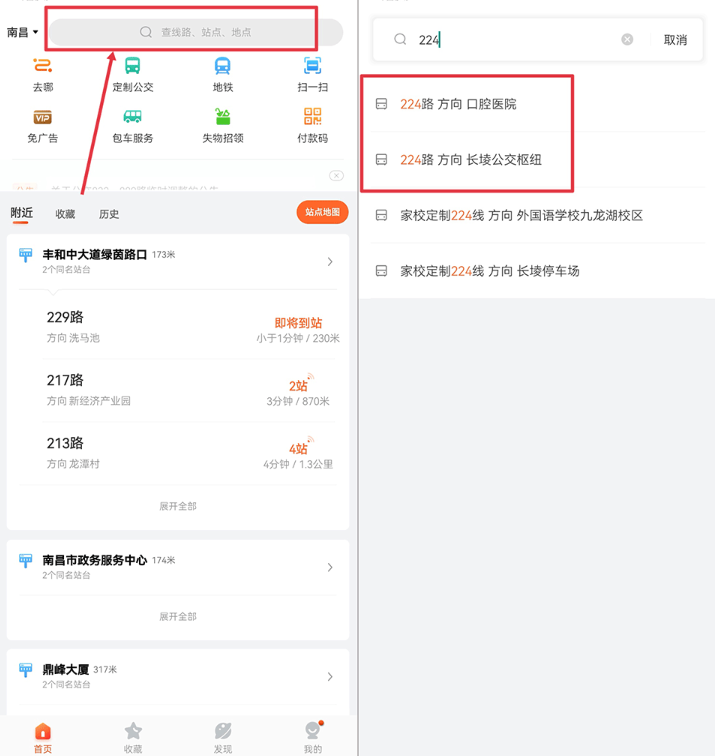
Task: Open the route and stop search box
Action: click(x=195, y=32)
